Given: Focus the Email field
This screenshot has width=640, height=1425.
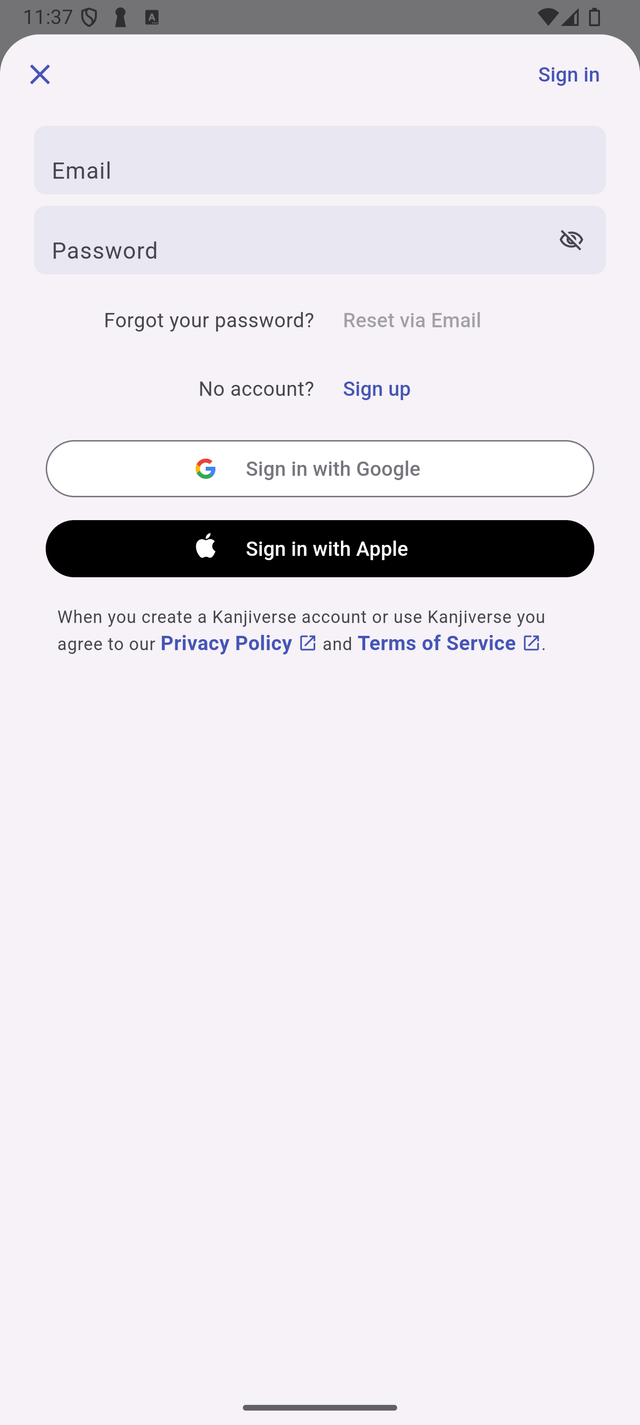Looking at the screenshot, I should point(320,161).
